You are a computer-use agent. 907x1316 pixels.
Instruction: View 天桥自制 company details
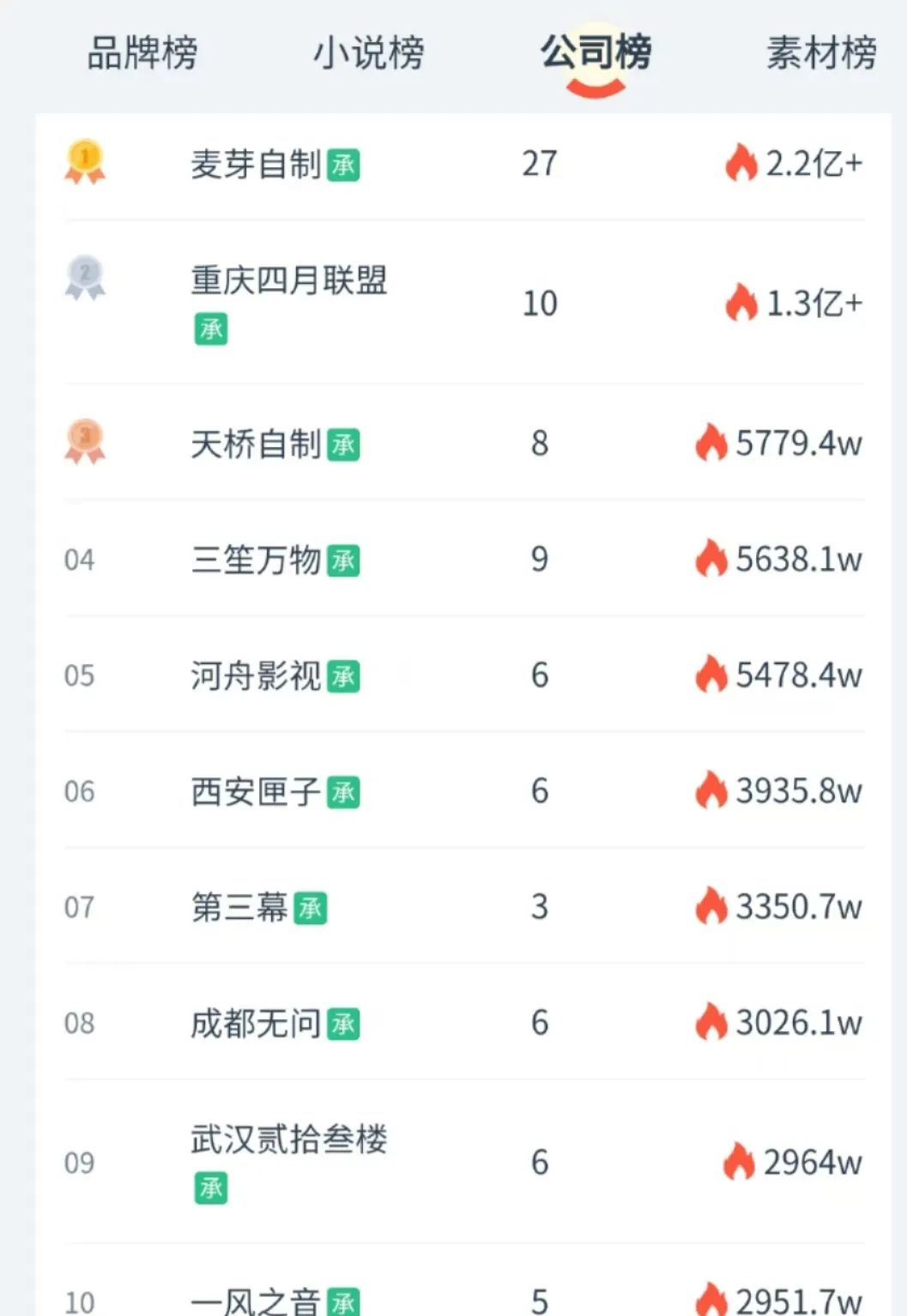tap(256, 444)
